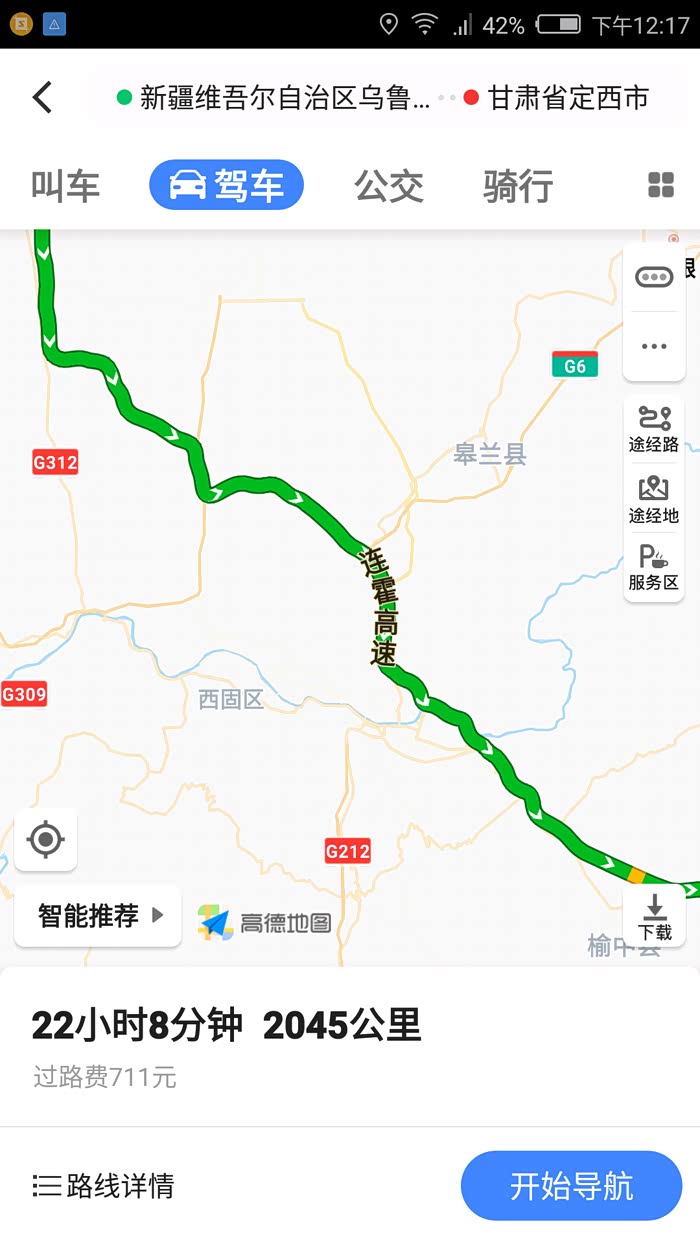Go back using the top-left arrow
This screenshot has width=700, height=1244.
42,97
